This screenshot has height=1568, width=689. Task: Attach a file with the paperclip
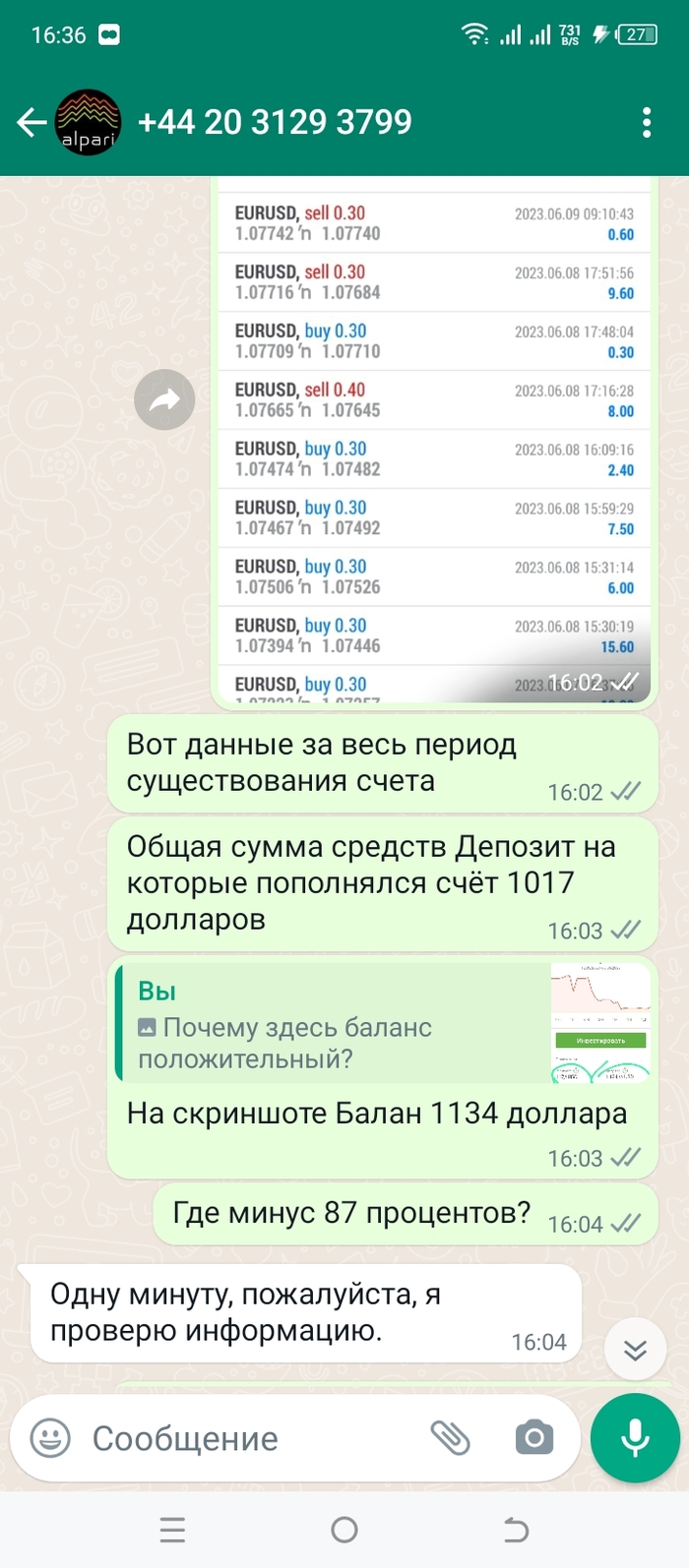point(451,1438)
